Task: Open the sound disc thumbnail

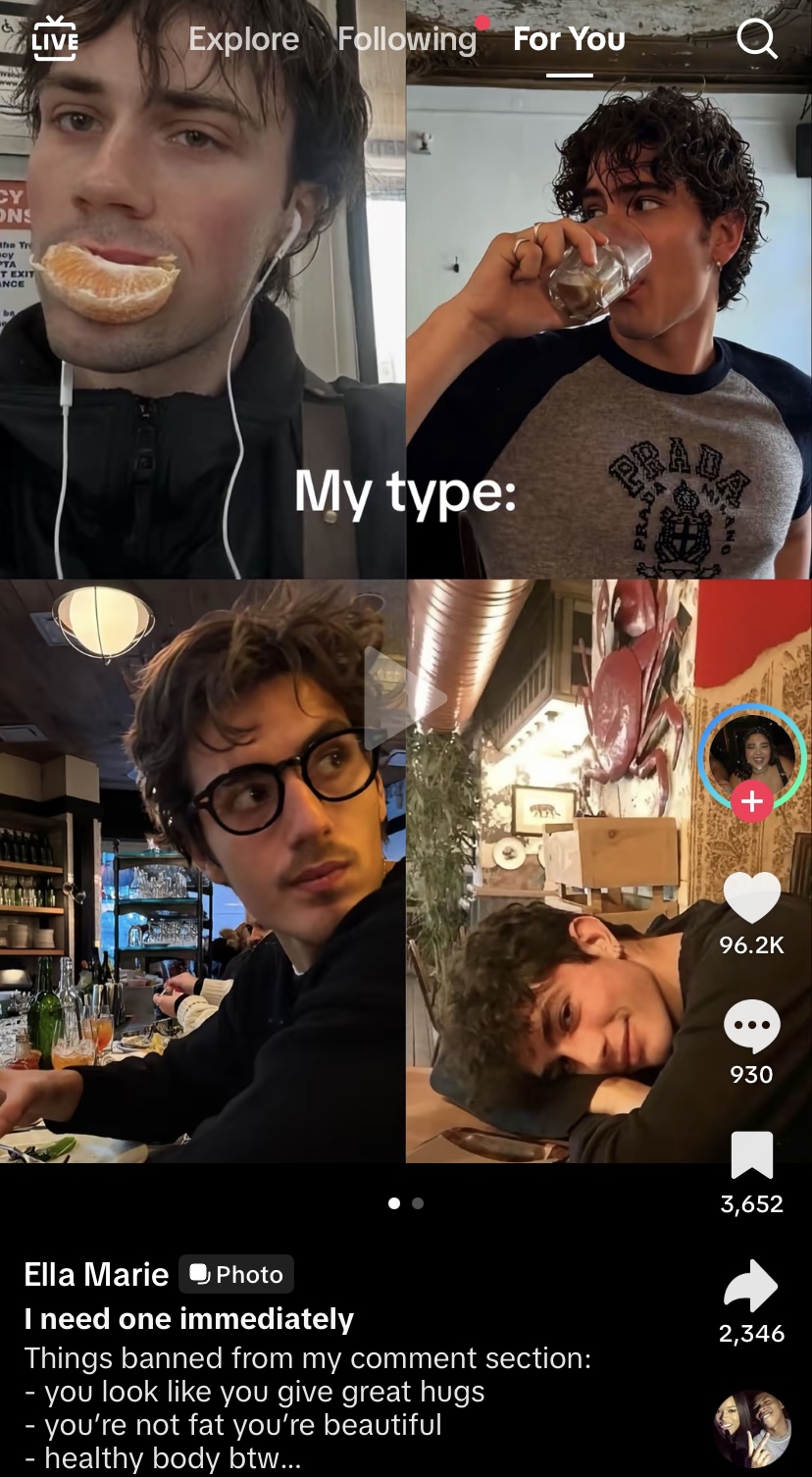Action: (752, 1427)
